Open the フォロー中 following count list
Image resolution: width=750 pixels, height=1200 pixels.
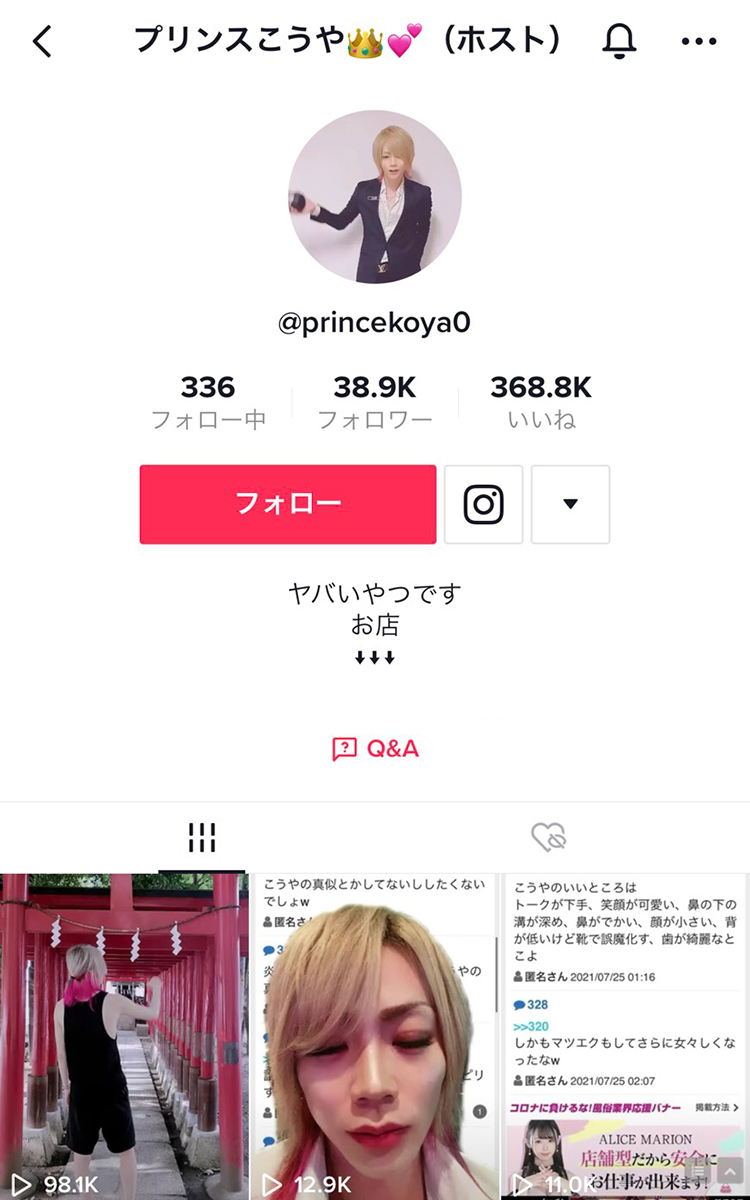pos(208,398)
